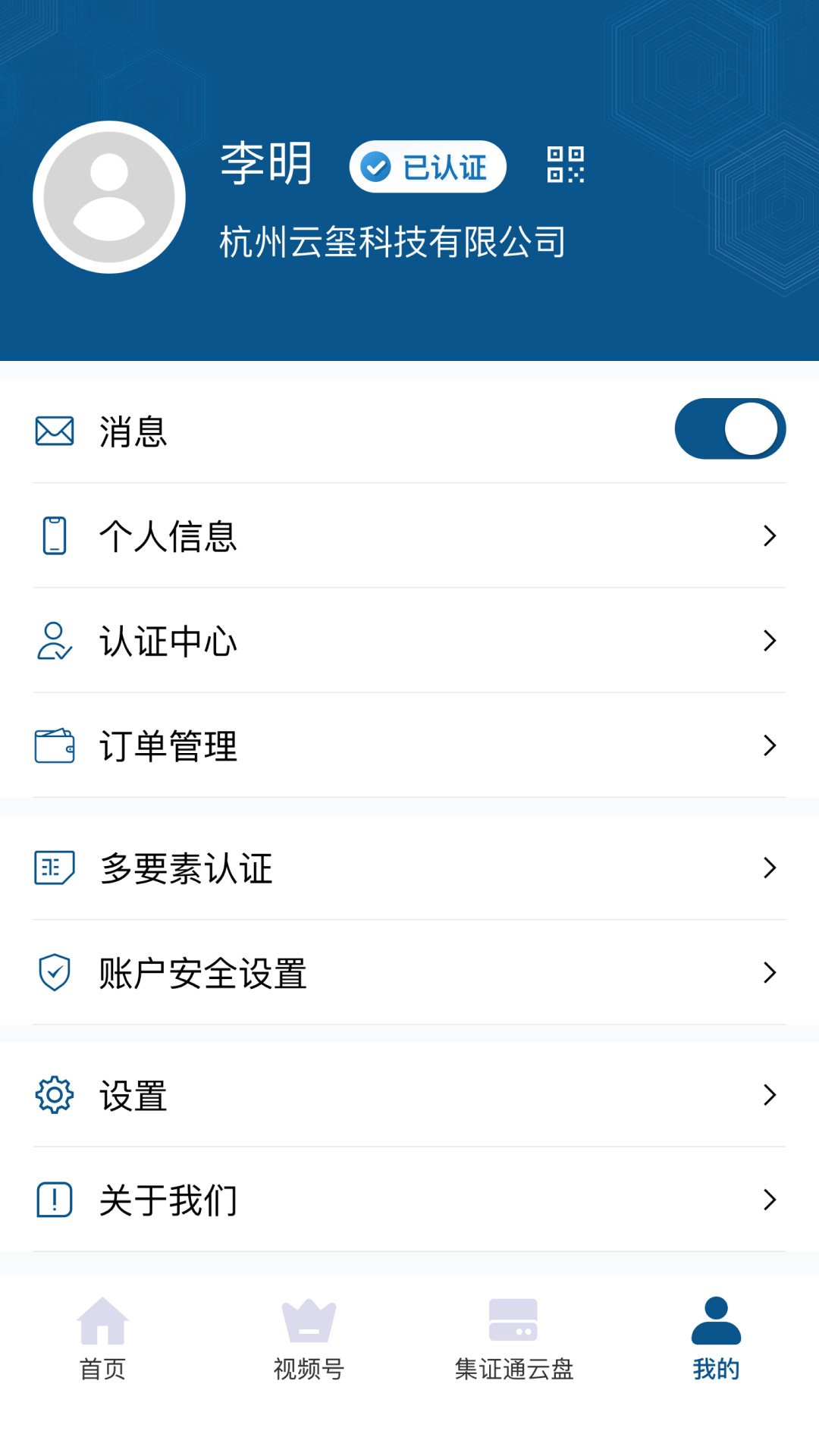Click the 认证中心 person icon
The height and width of the screenshot is (1456, 819).
(x=53, y=641)
